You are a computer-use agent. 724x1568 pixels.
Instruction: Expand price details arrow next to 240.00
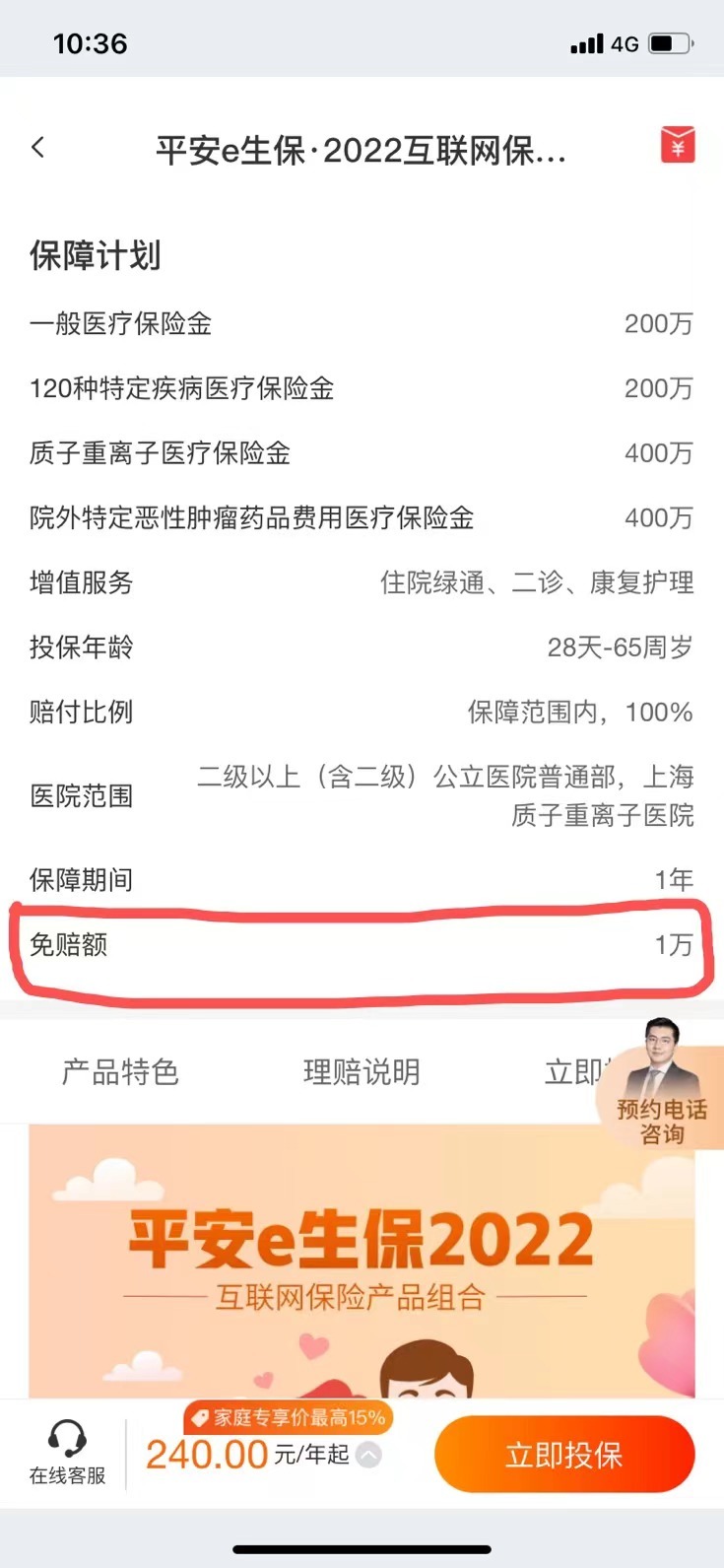[368, 1455]
